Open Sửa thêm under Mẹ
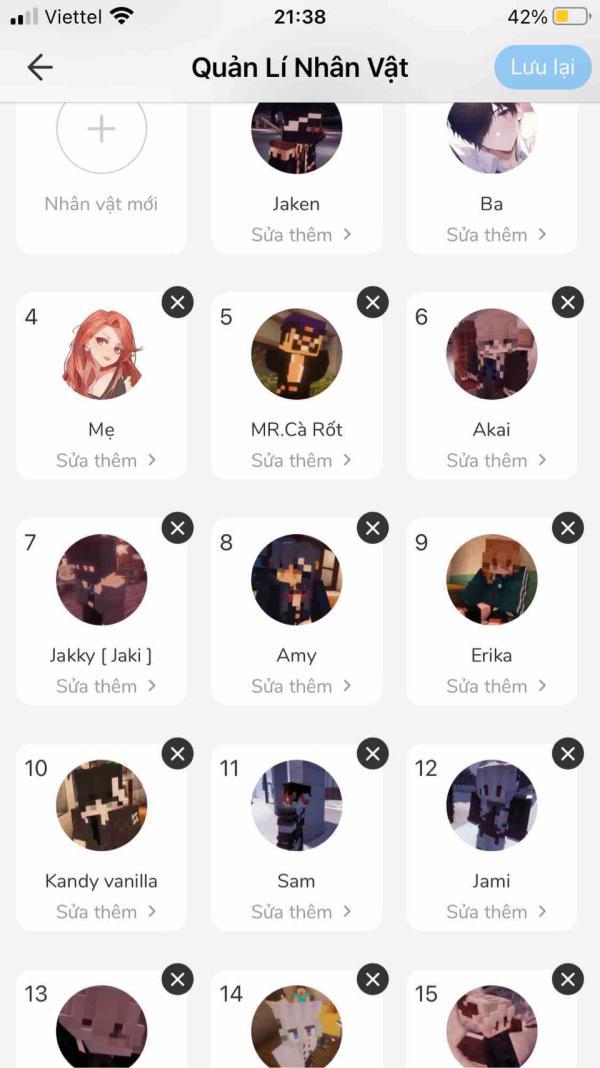Image resolution: width=600 pixels, height=1068 pixels. (x=106, y=461)
